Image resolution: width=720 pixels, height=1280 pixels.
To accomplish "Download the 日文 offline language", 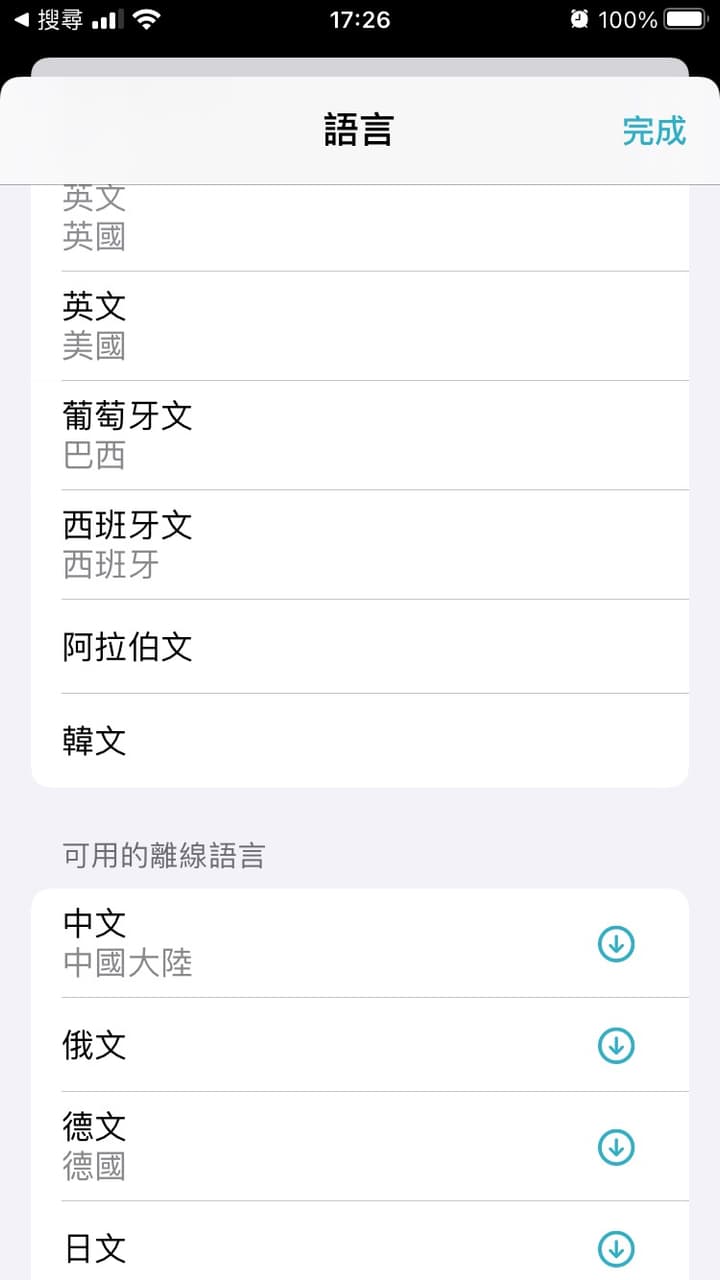I will coord(616,1248).
